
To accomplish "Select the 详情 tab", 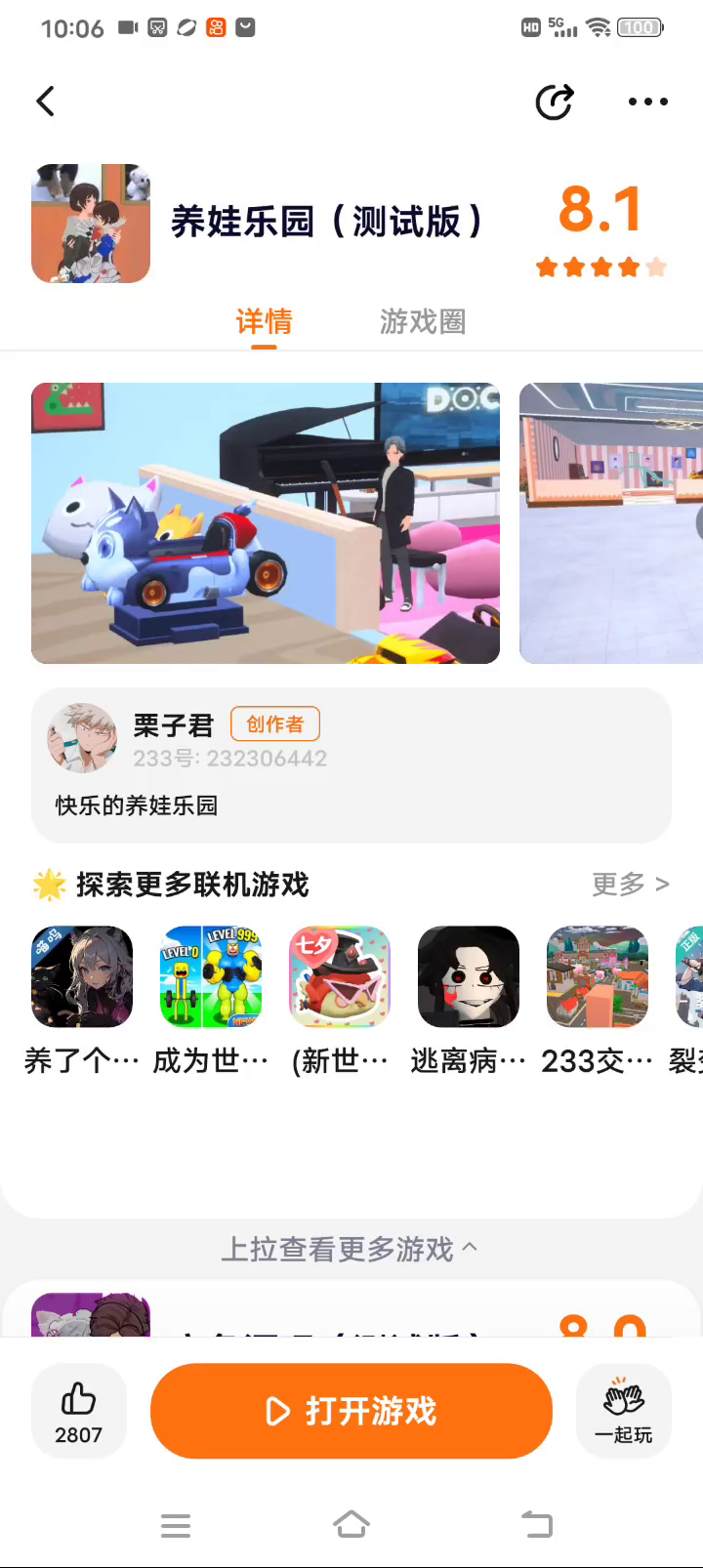I will (x=264, y=321).
